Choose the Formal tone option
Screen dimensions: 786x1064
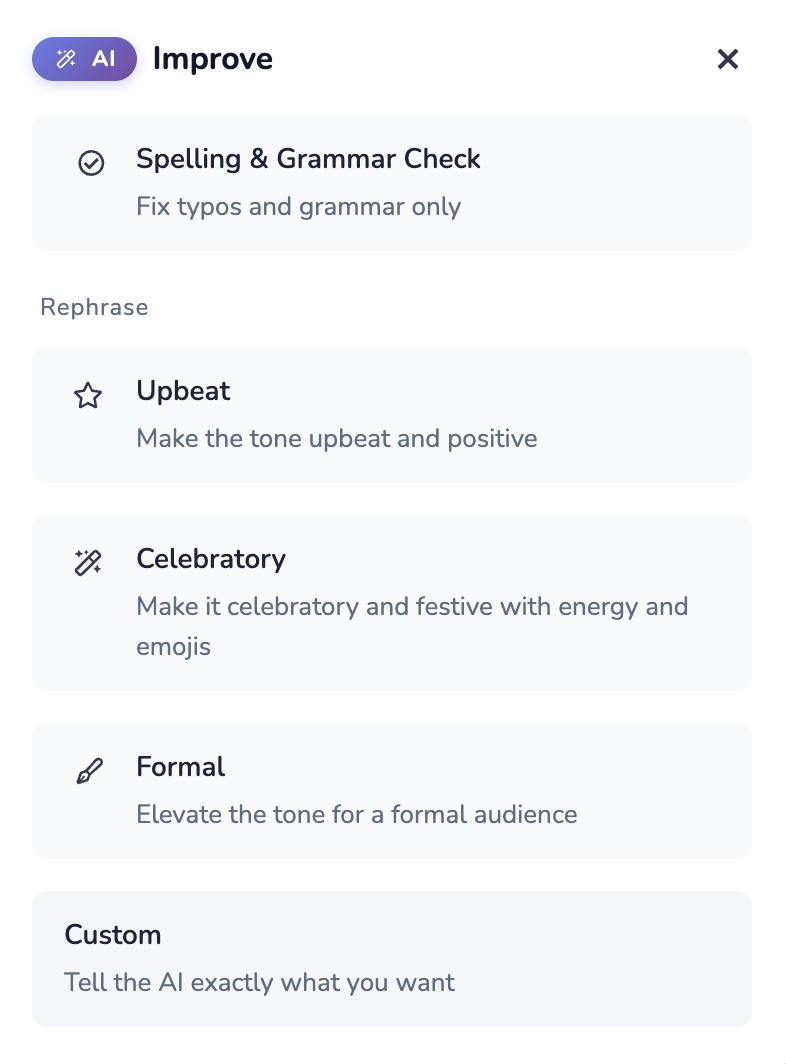[x=391, y=790]
